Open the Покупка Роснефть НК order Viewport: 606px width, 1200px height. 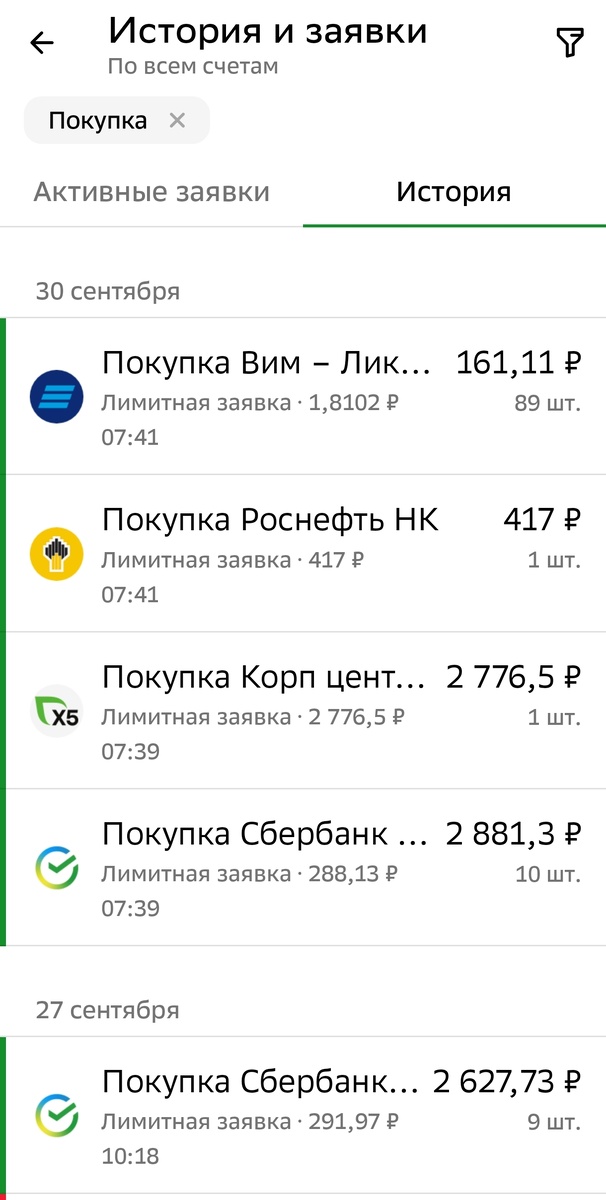click(x=303, y=553)
